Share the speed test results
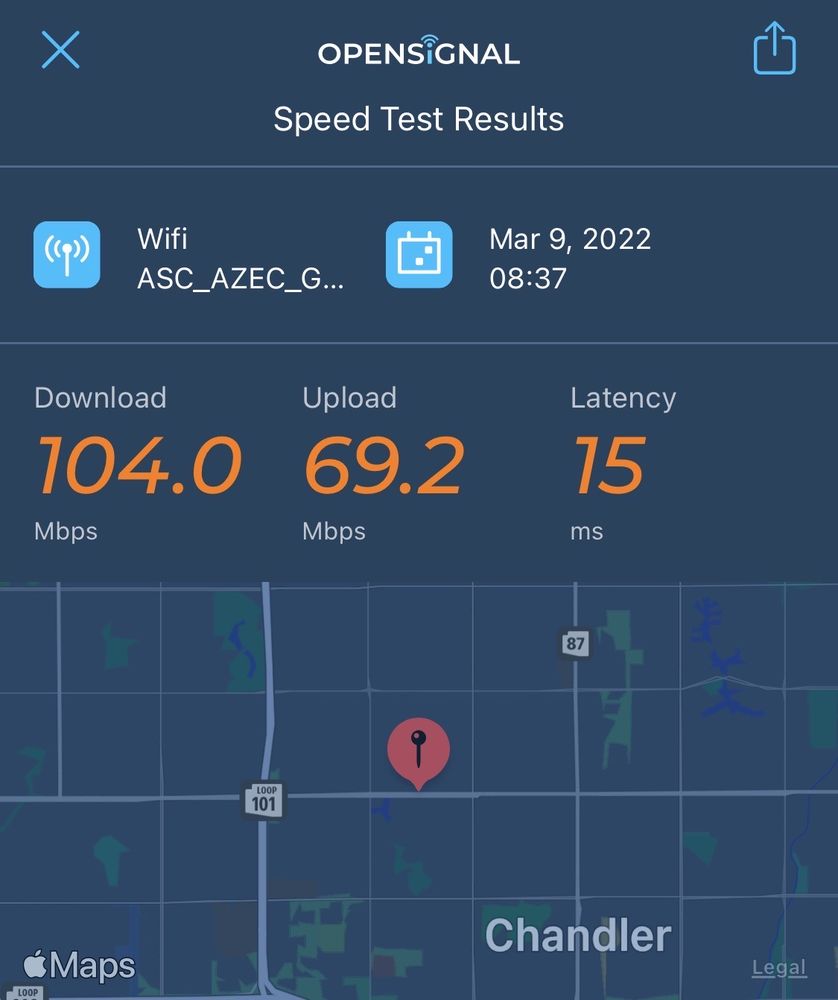 pos(774,49)
